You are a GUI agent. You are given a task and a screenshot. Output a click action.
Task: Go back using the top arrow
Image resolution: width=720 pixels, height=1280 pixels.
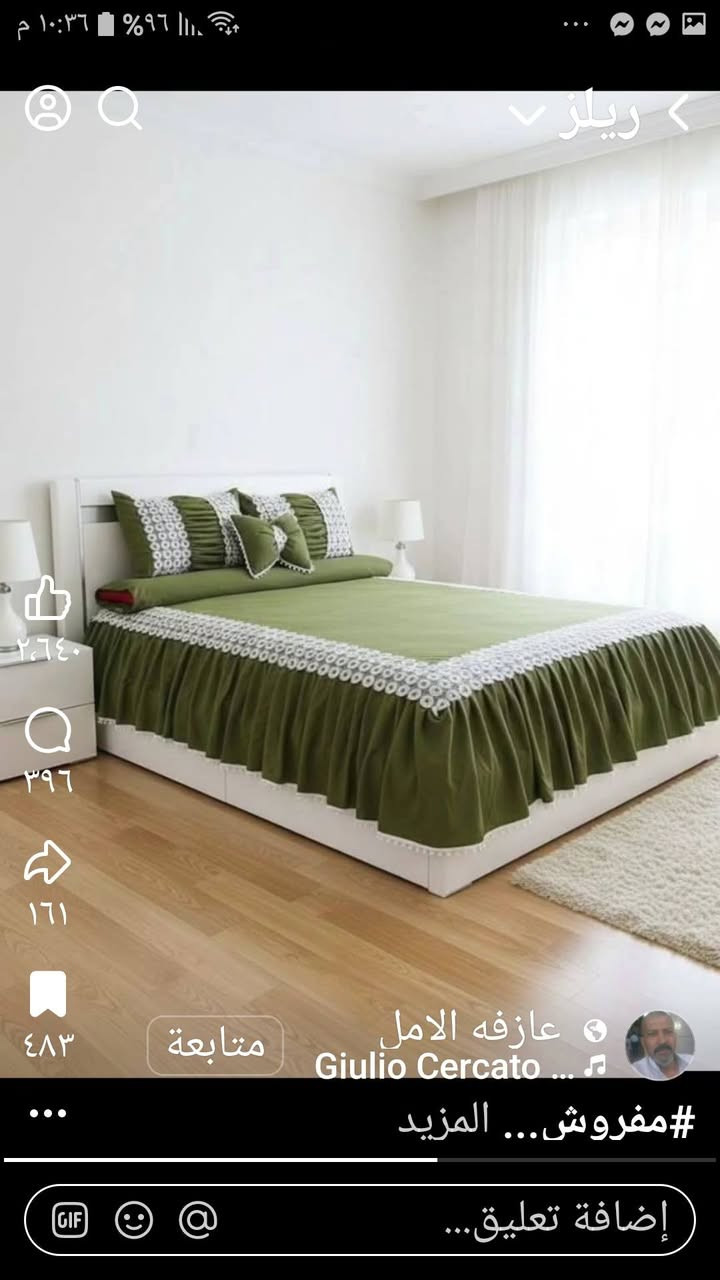679,114
